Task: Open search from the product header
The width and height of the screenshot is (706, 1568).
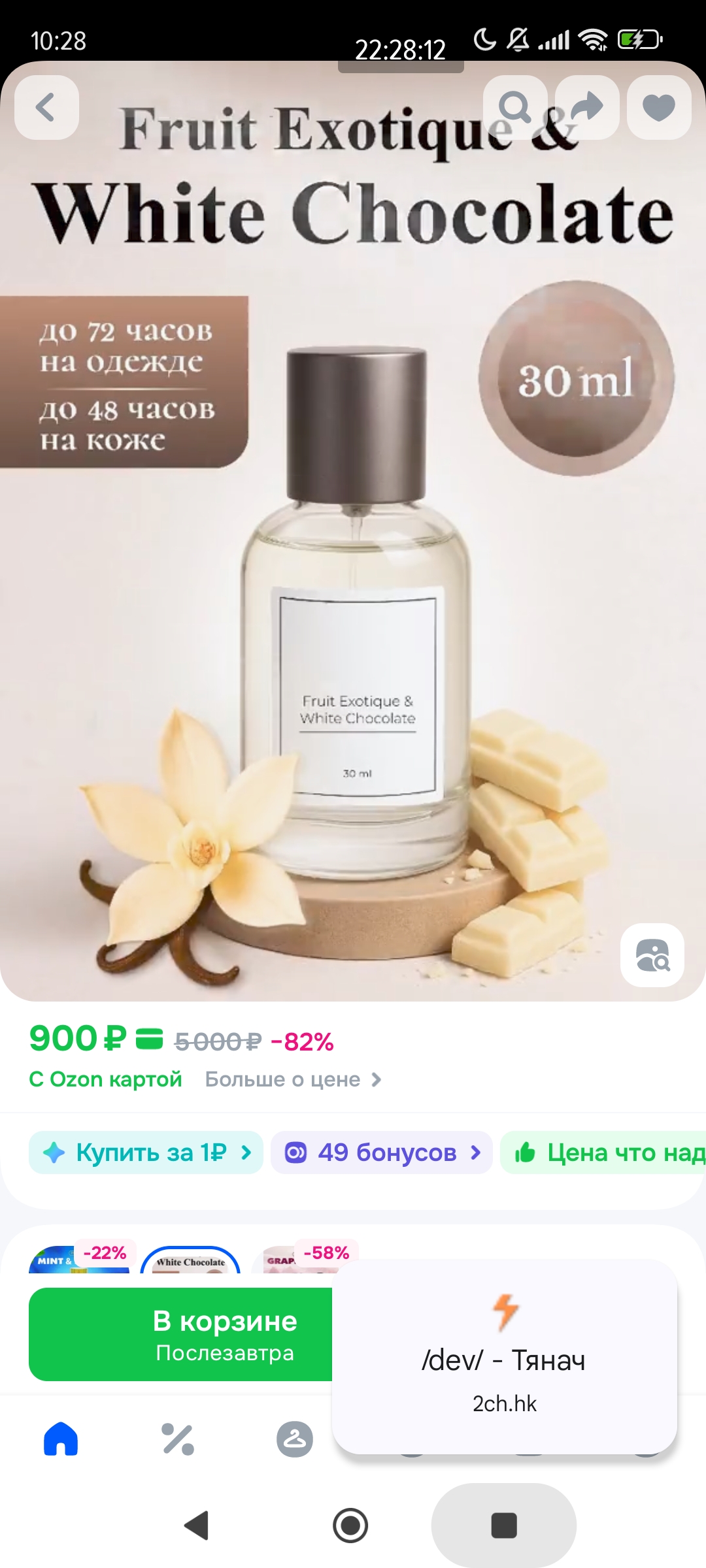Action: coord(515,107)
